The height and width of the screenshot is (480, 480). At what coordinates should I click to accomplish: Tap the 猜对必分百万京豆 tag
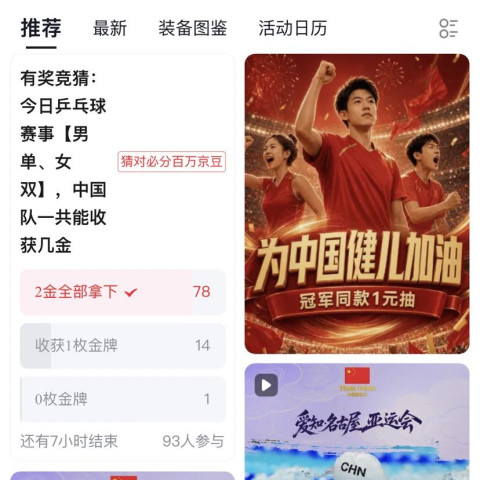pyautogui.click(x=172, y=162)
